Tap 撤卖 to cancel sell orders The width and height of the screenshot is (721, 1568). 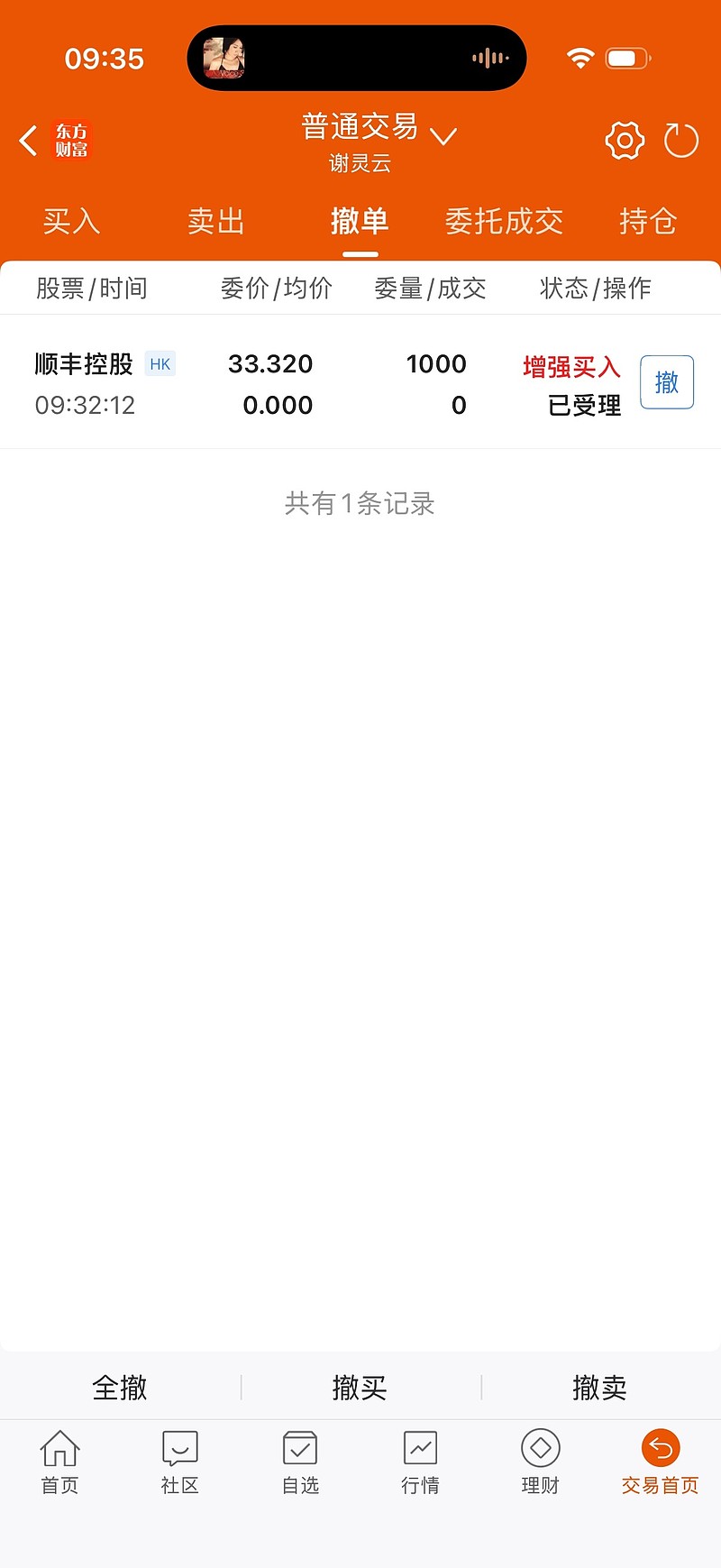[x=600, y=1388]
